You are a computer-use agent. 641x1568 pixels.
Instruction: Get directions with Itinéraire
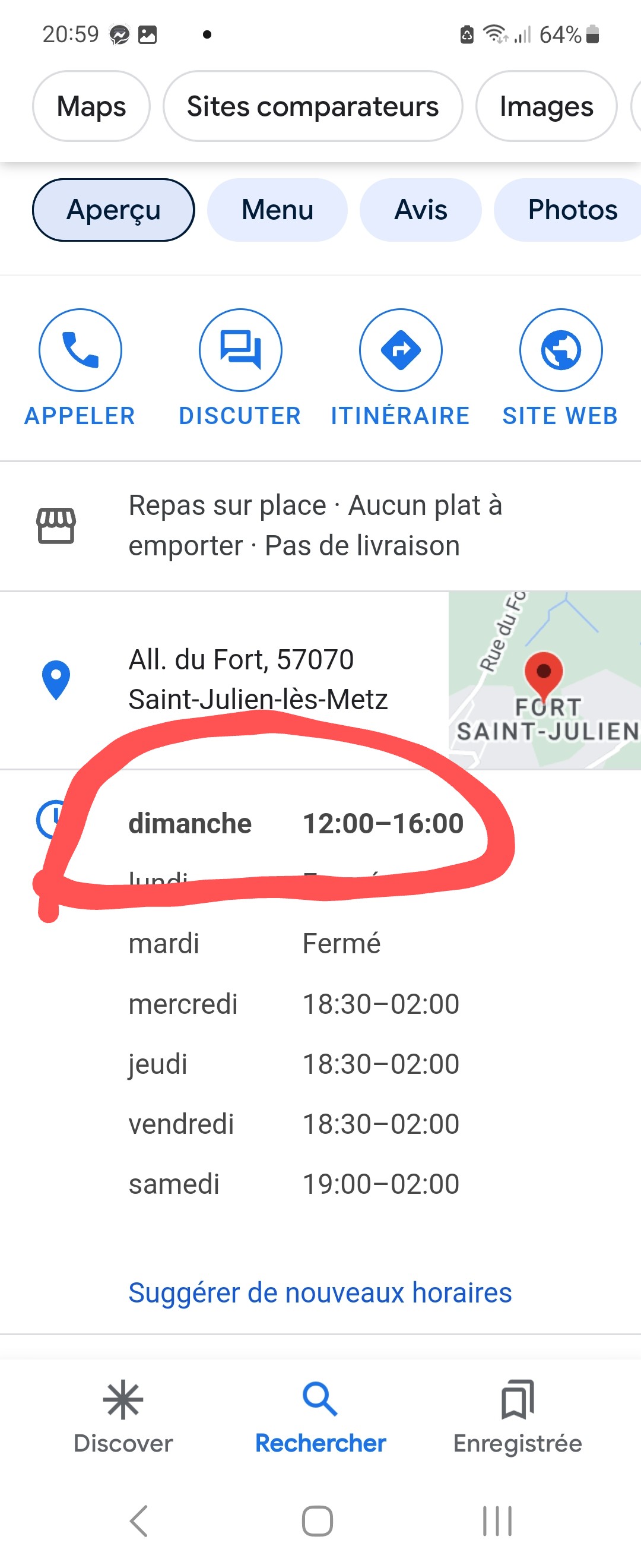(400, 366)
